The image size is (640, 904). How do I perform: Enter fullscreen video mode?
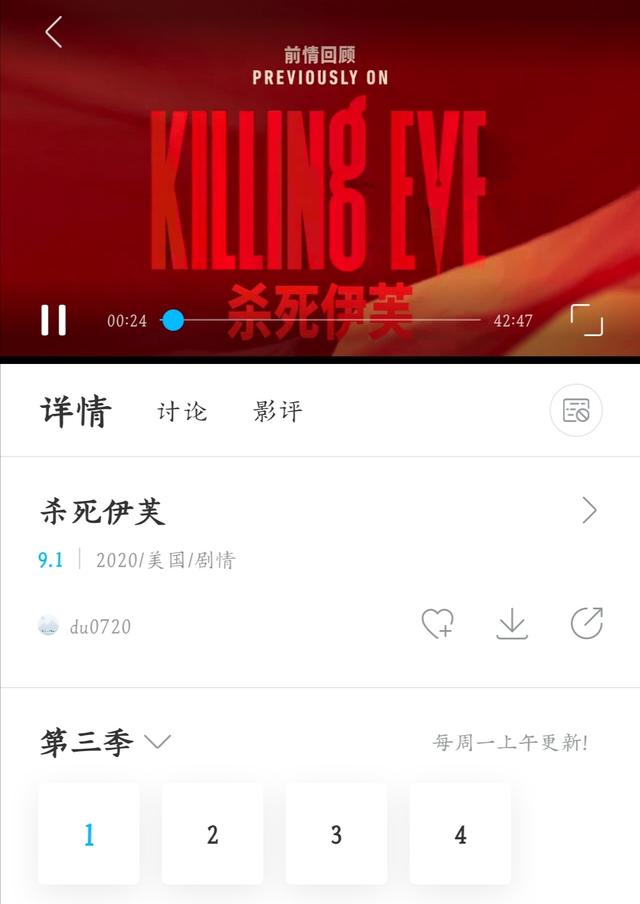pos(587,320)
